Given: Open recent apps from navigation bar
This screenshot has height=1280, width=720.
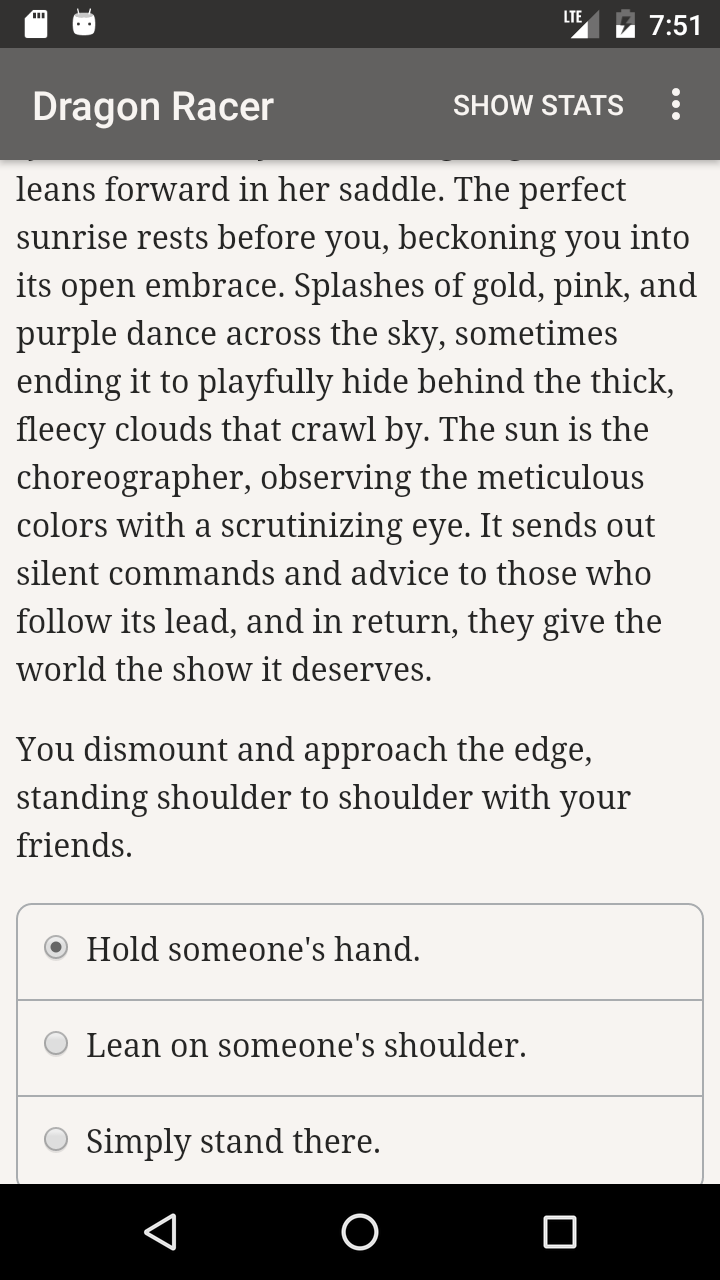Looking at the screenshot, I should point(560,1232).
